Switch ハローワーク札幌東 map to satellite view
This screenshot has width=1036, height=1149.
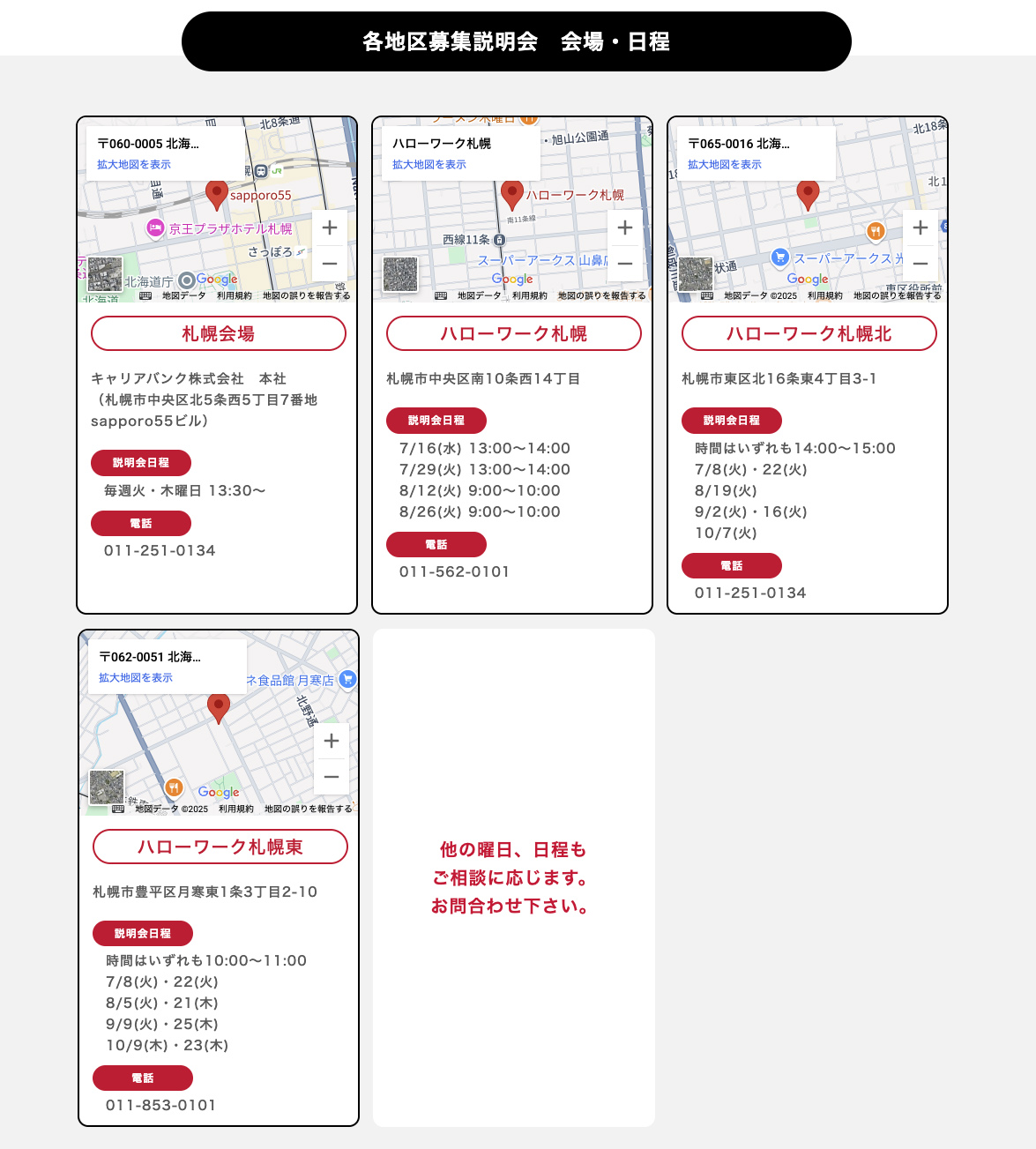click(107, 787)
